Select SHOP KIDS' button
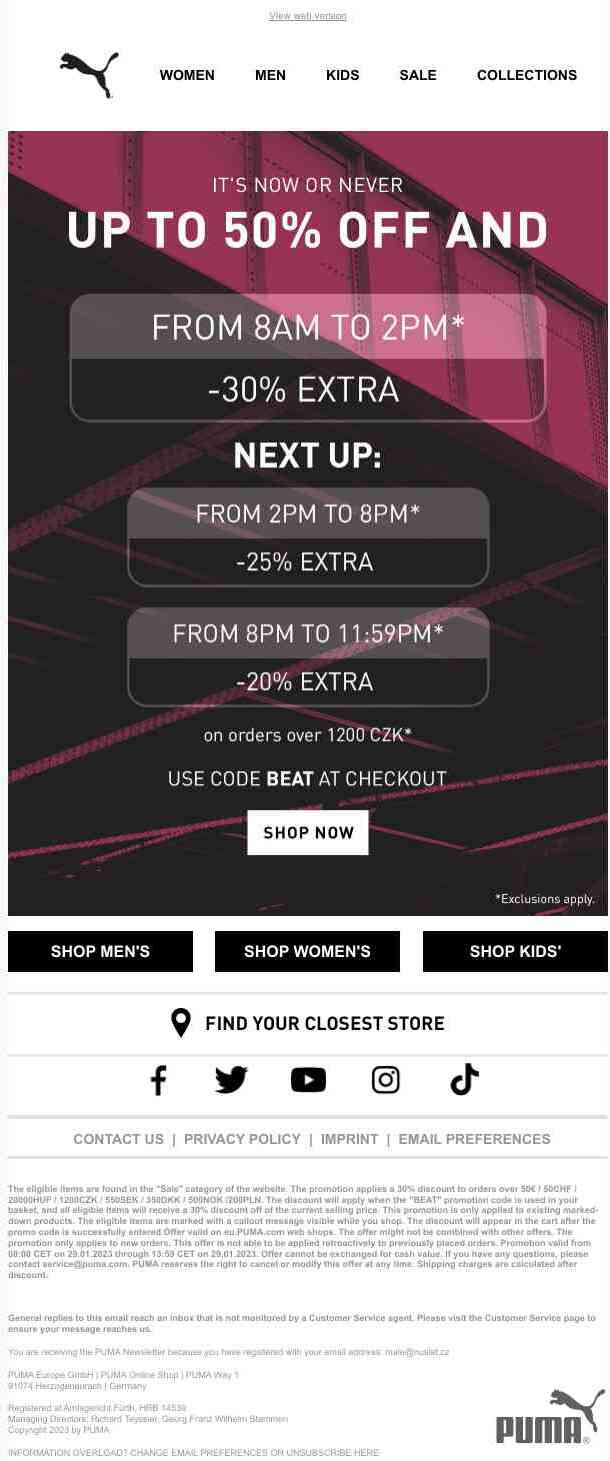Viewport: 610px width, 1461px height. tap(515, 951)
